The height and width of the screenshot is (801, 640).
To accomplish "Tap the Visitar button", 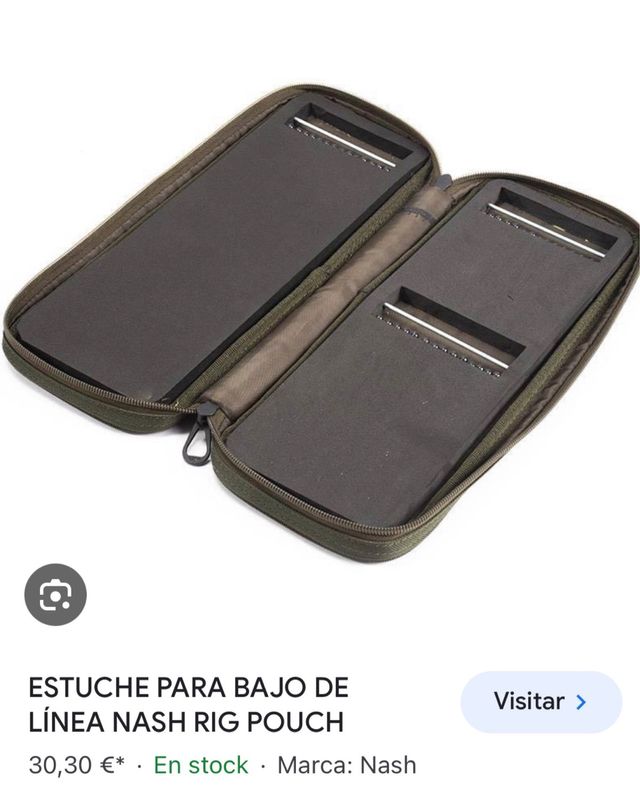I will click(541, 702).
